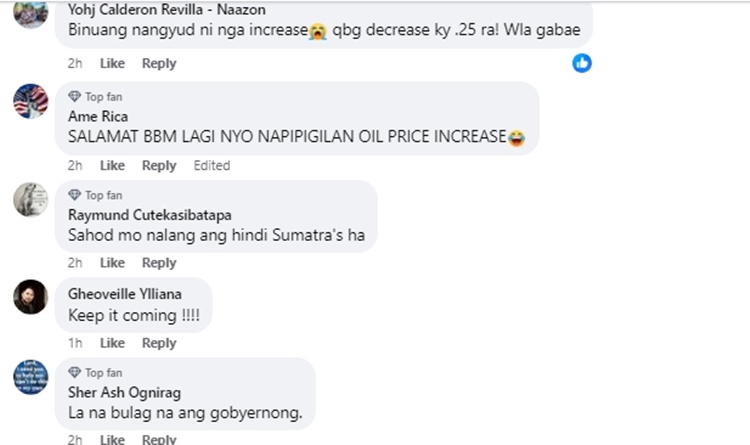The width and height of the screenshot is (750, 445).
Task: Like Ame Rica's comment
Action: pos(112,165)
